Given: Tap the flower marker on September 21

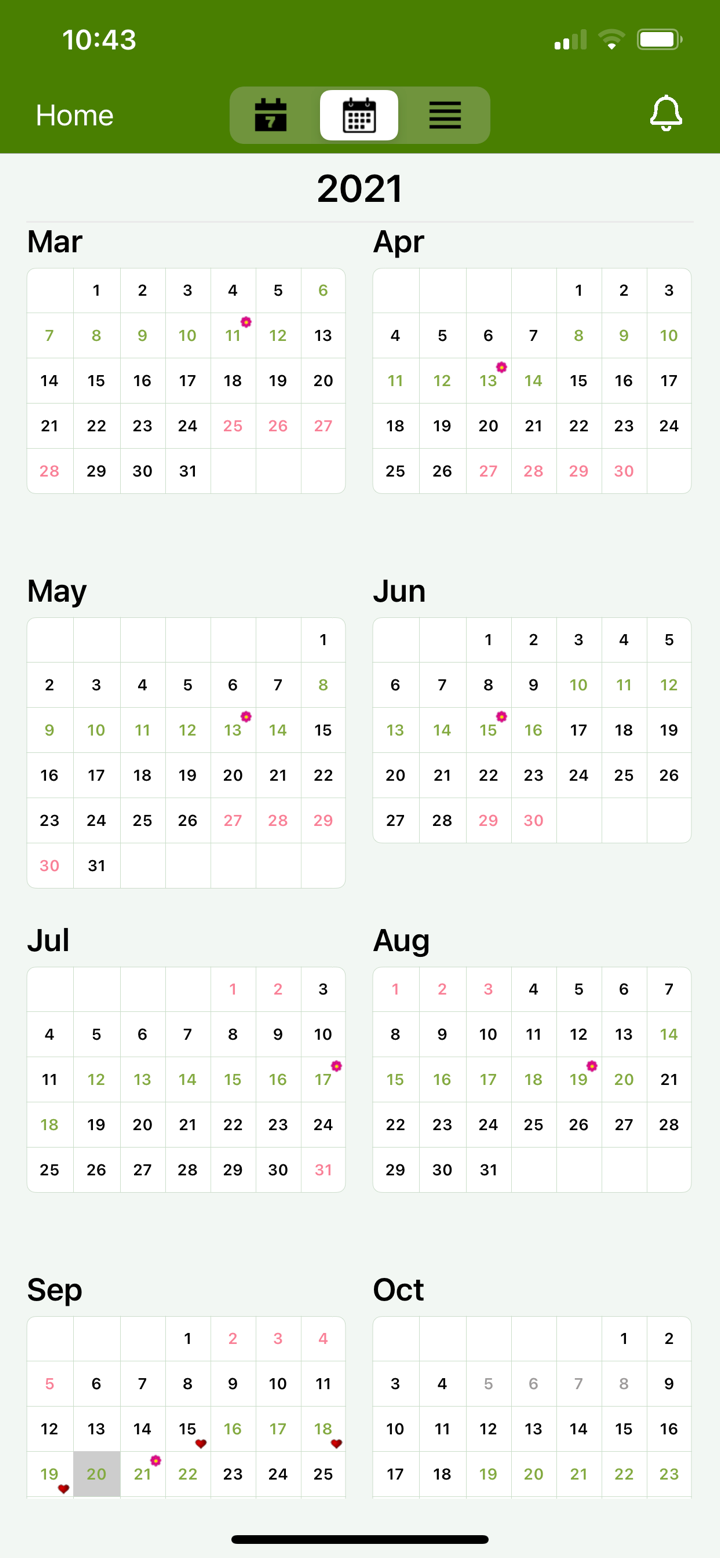Looking at the screenshot, I should click(x=155, y=1460).
